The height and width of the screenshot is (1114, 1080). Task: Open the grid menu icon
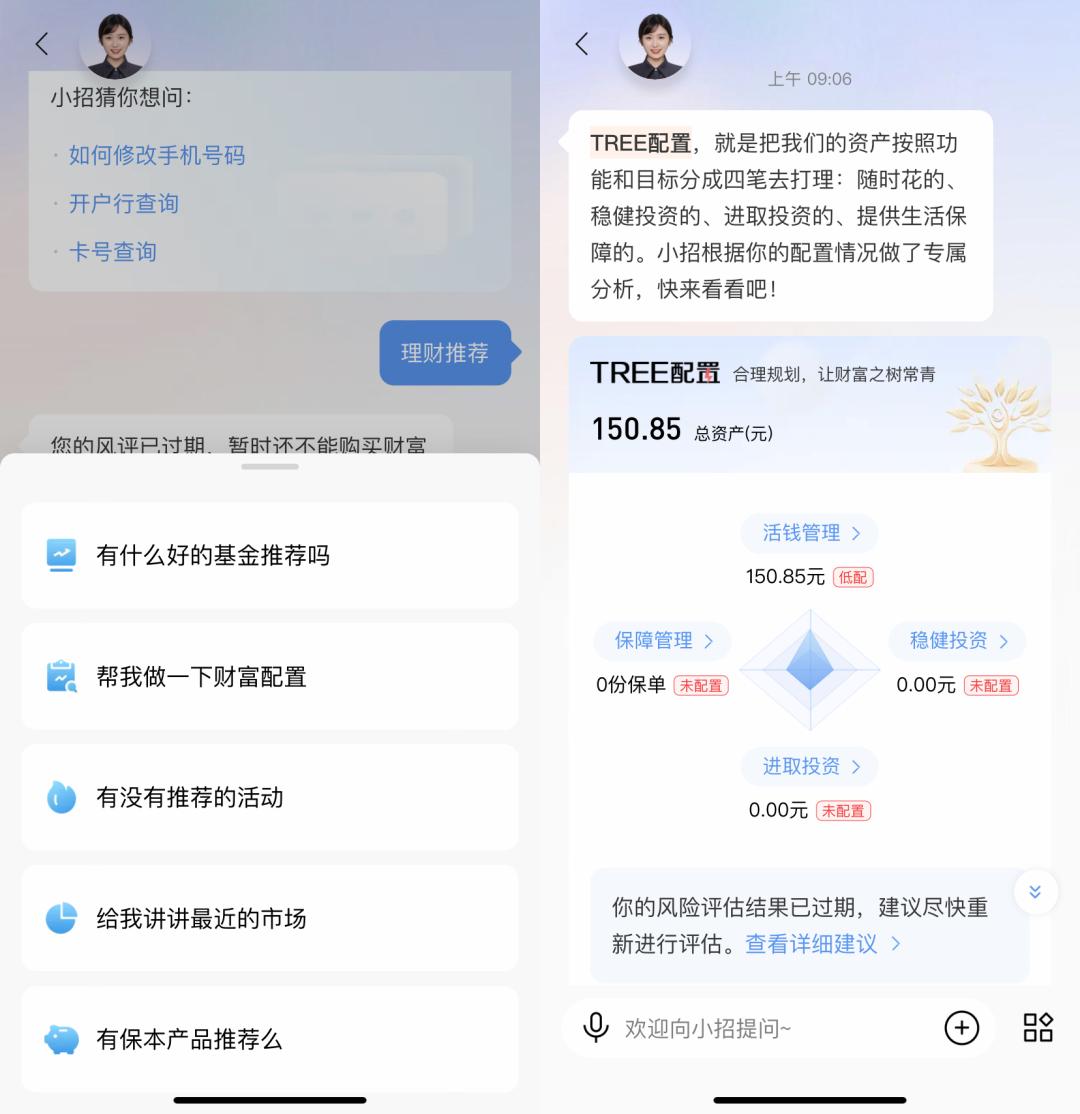[1038, 1027]
